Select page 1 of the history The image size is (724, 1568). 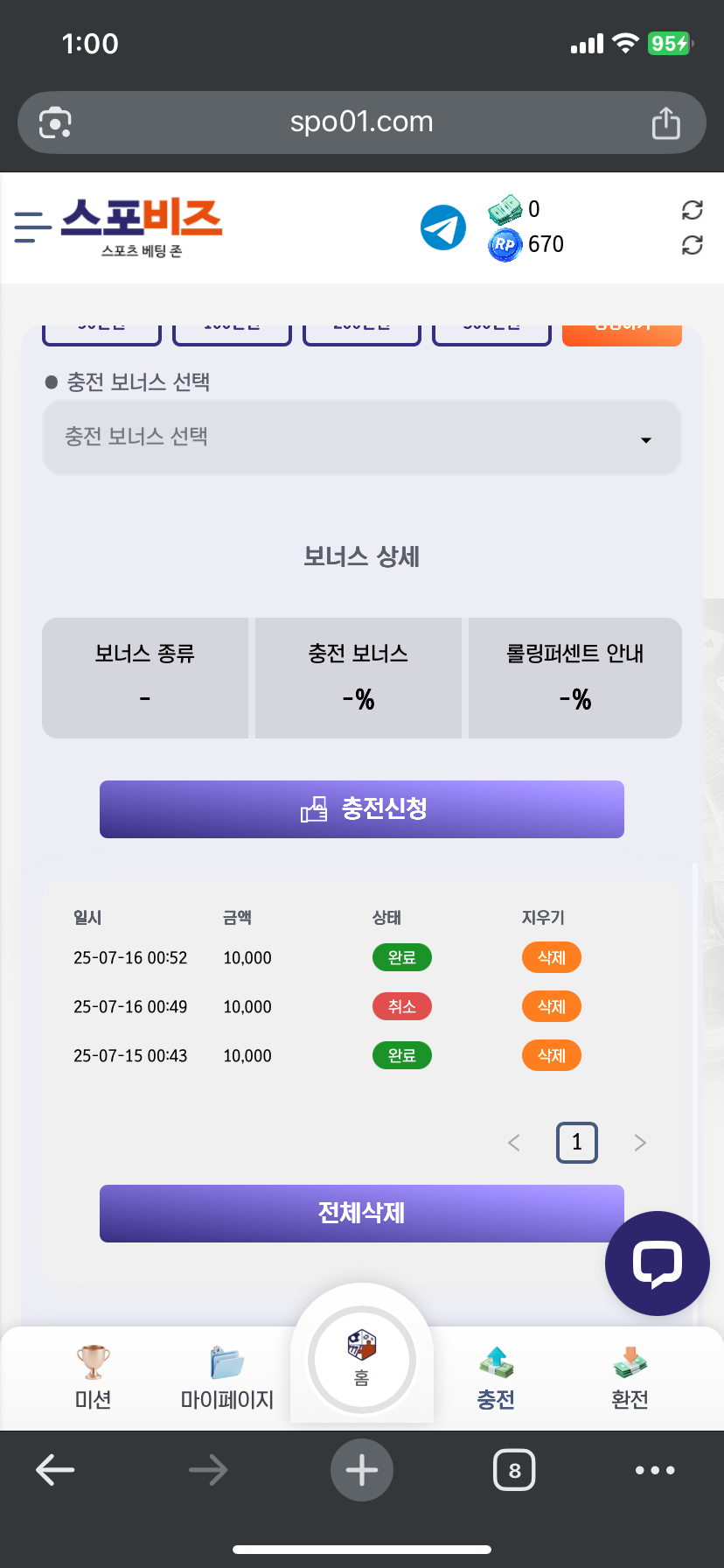(577, 1143)
